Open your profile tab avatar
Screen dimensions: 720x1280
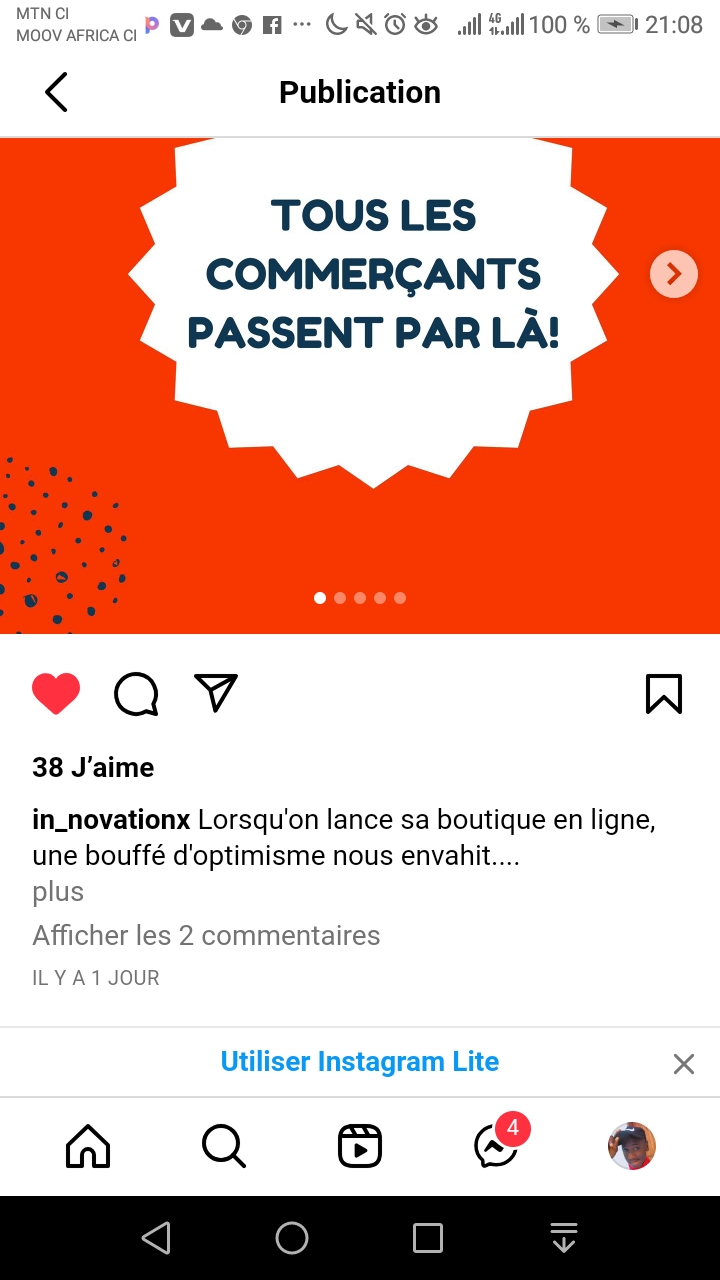click(x=631, y=1146)
